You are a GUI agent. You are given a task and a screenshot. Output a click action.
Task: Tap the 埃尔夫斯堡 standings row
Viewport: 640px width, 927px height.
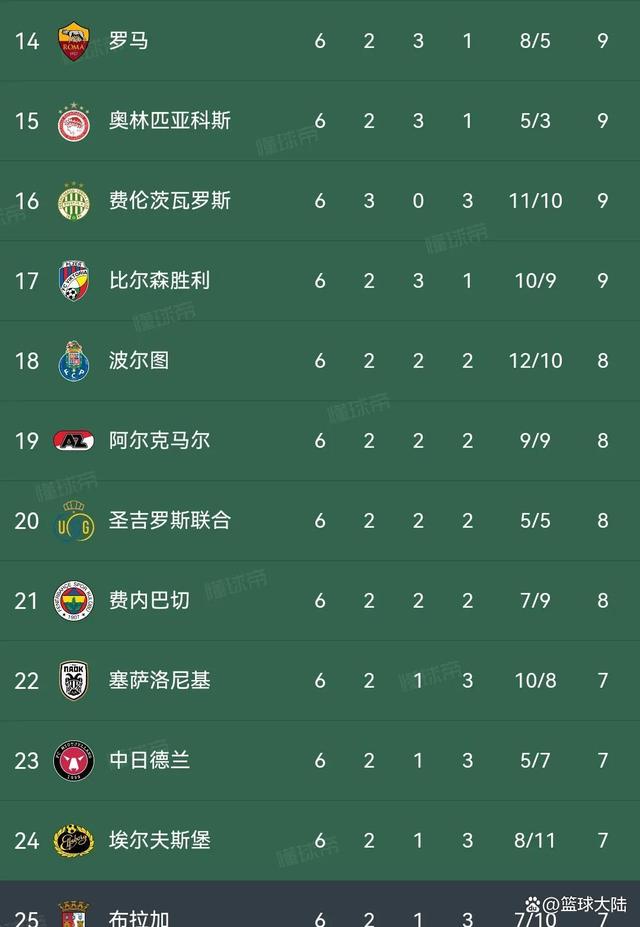(160, 841)
